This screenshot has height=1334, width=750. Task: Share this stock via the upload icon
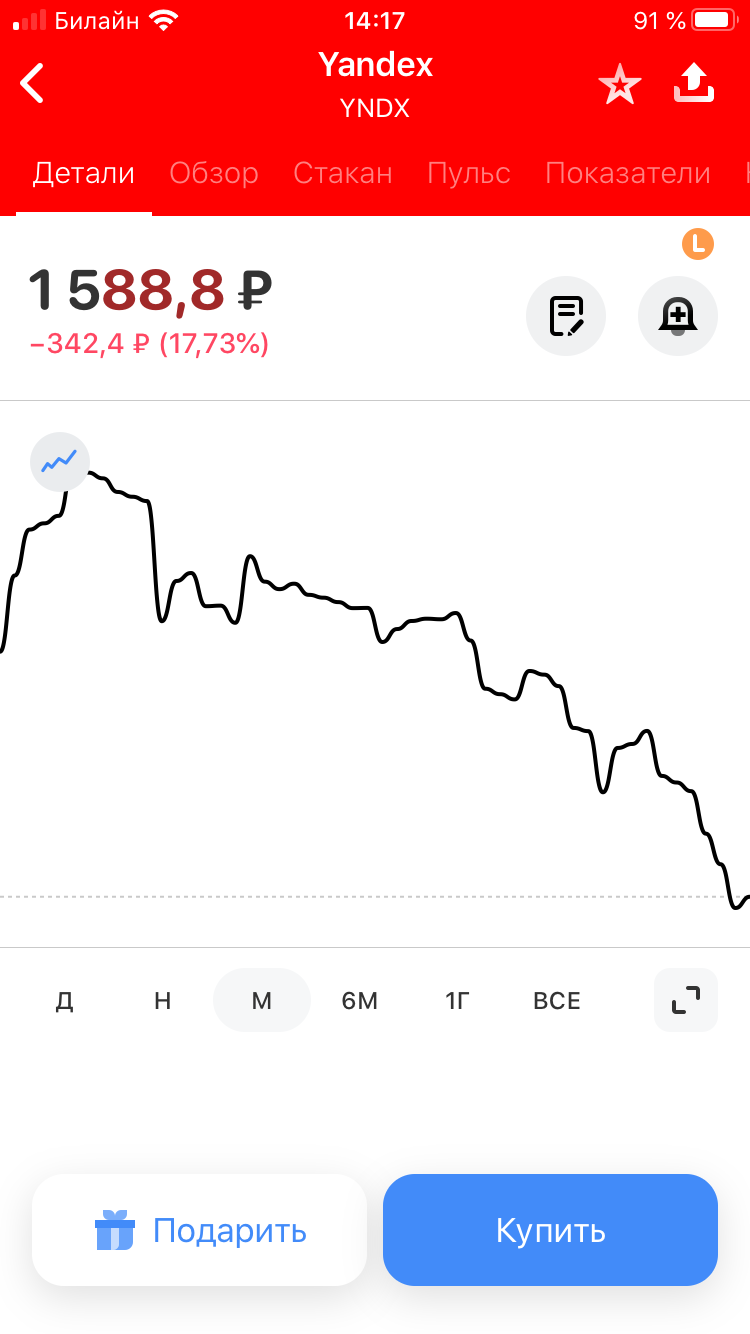694,84
